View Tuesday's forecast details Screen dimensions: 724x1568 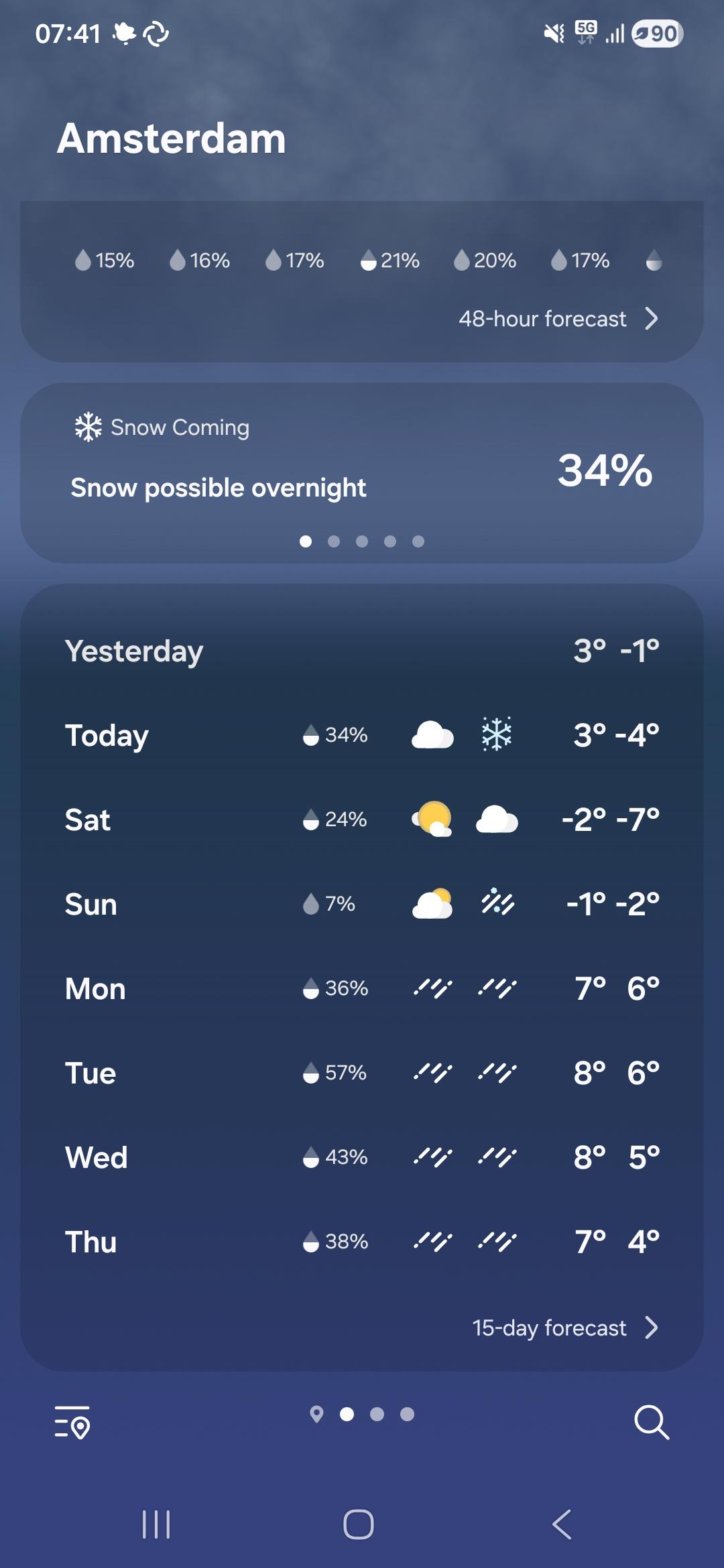pos(362,1073)
